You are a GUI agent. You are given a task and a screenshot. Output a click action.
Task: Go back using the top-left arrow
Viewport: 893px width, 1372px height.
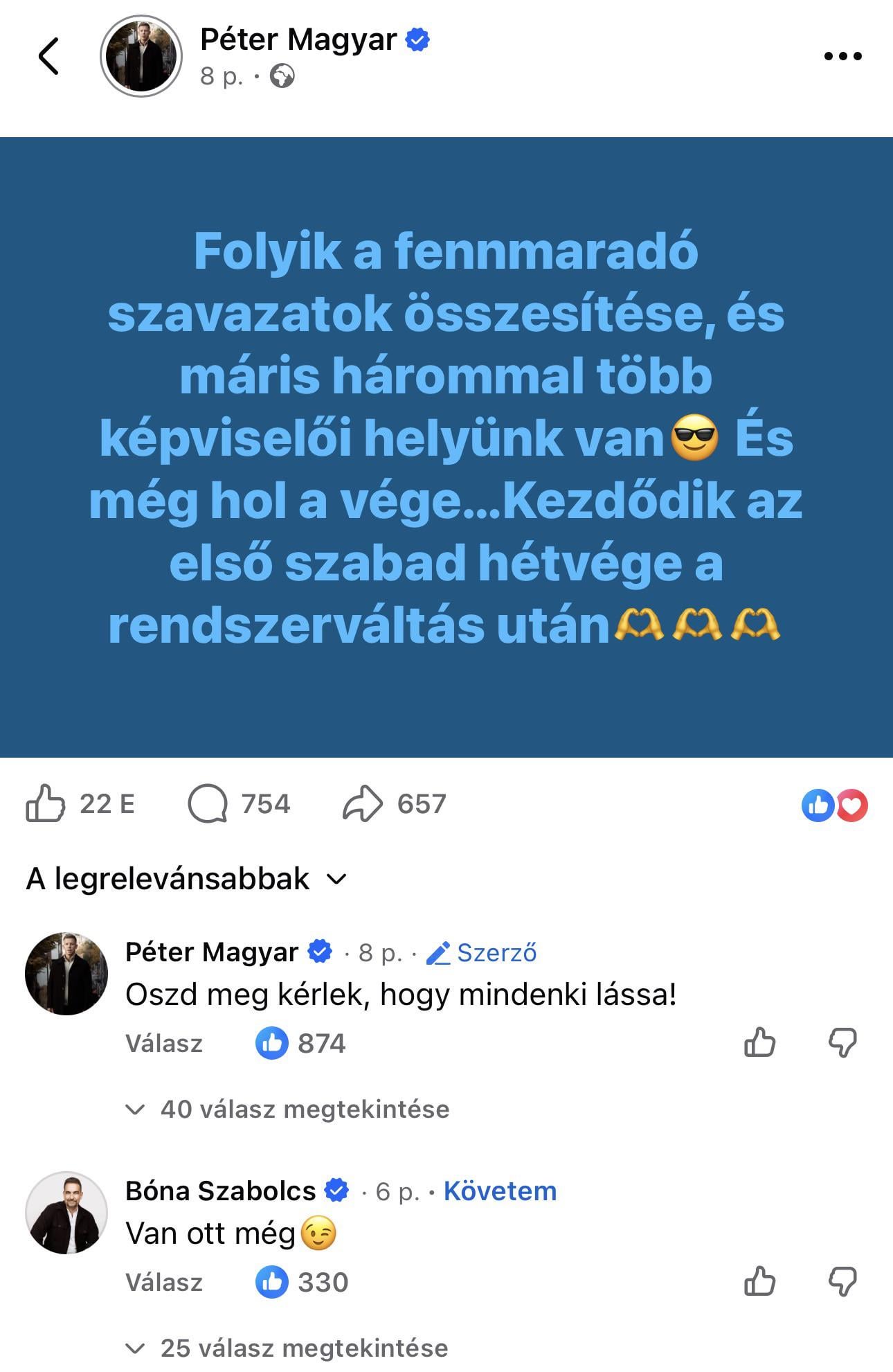[48, 56]
